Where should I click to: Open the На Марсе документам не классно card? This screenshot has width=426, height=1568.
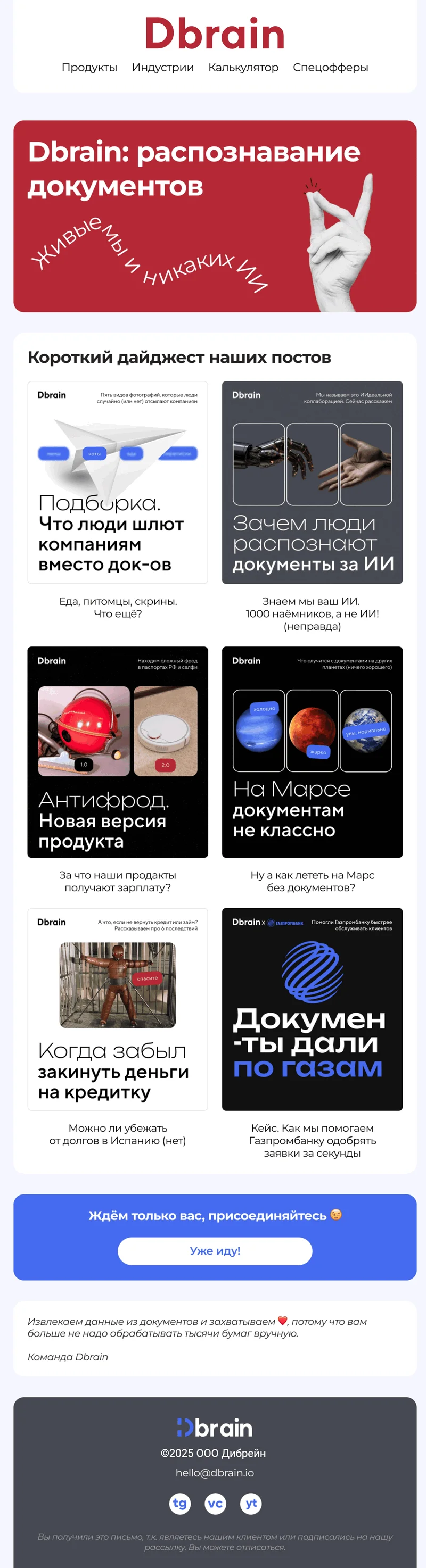tap(312, 752)
